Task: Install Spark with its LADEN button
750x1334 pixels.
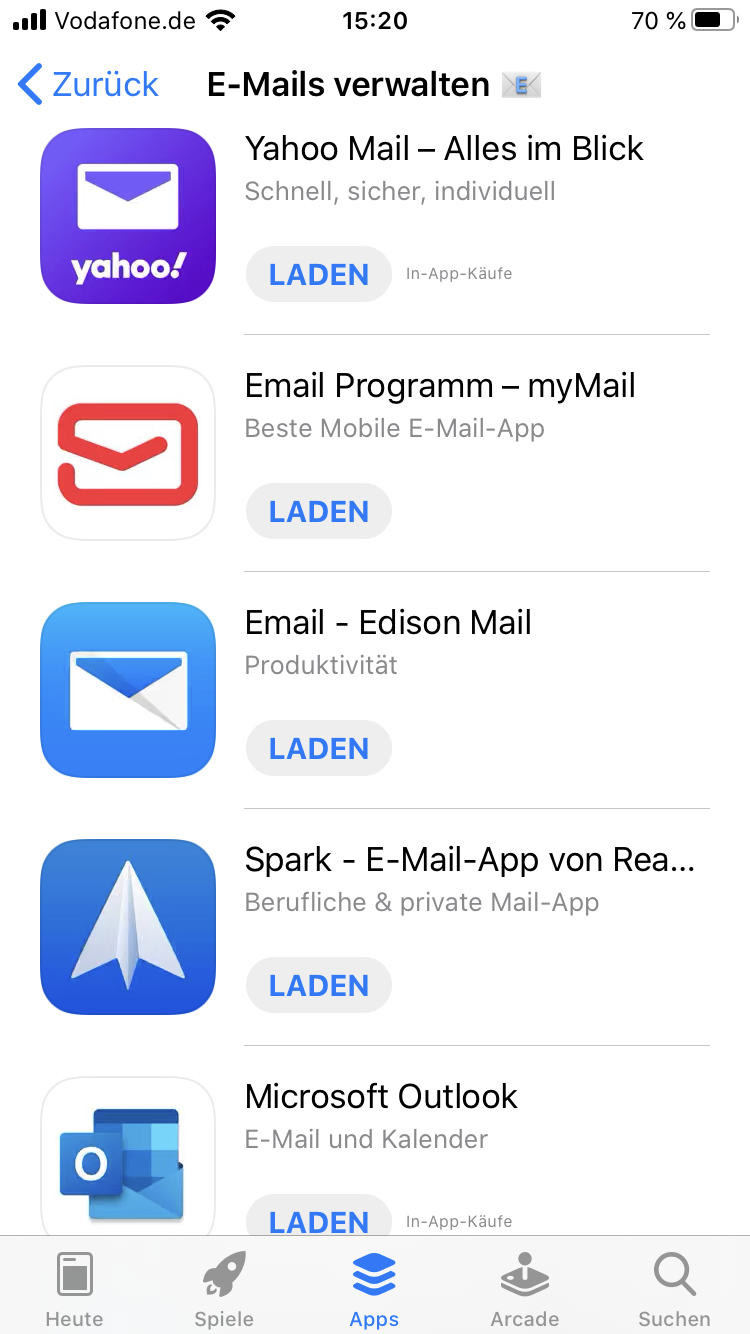Action: [x=319, y=985]
